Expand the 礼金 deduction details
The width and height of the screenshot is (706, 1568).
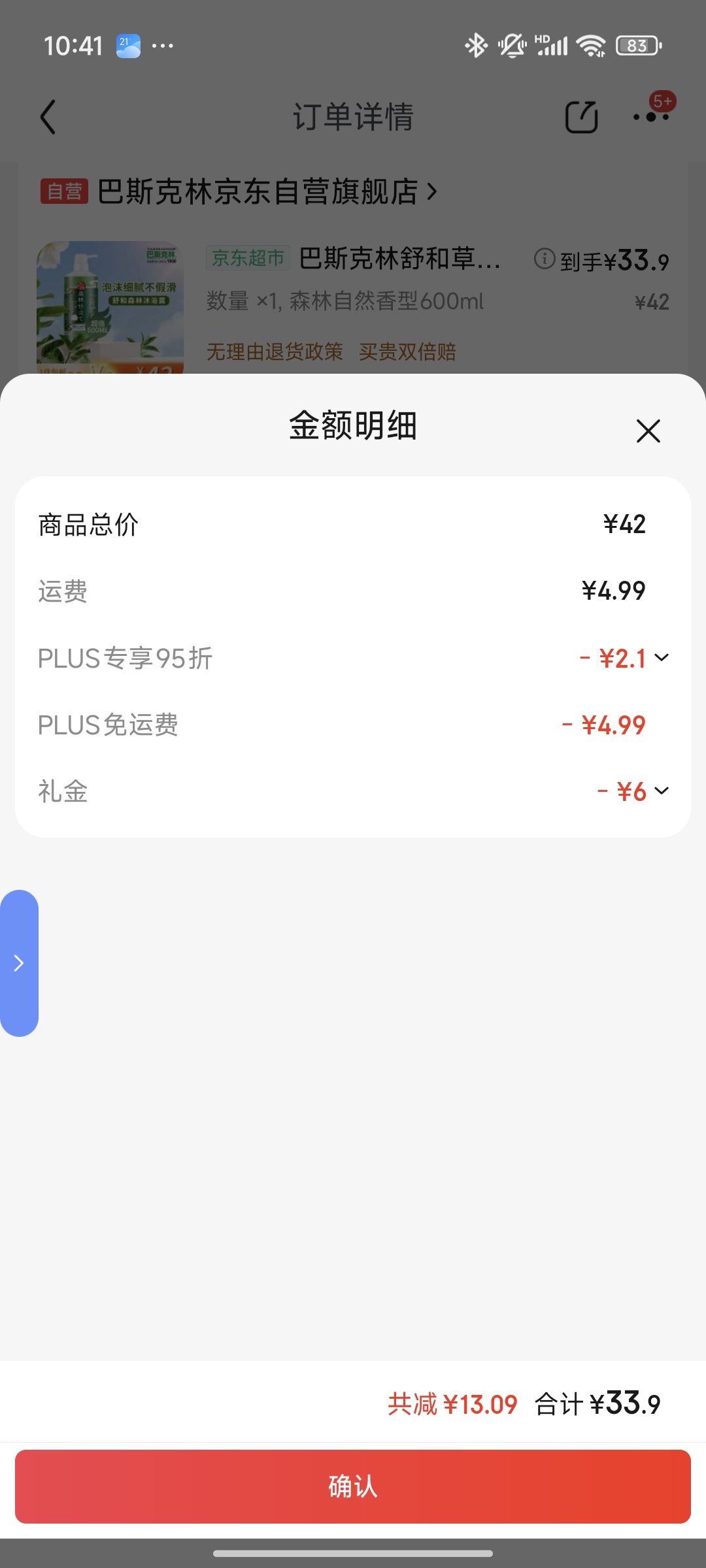662,791
